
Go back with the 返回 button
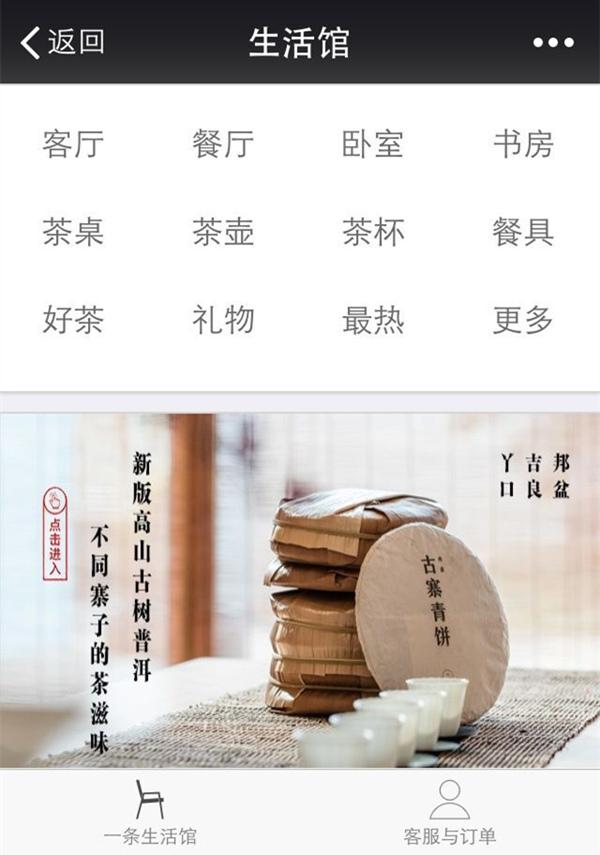[x=62, y=42]
